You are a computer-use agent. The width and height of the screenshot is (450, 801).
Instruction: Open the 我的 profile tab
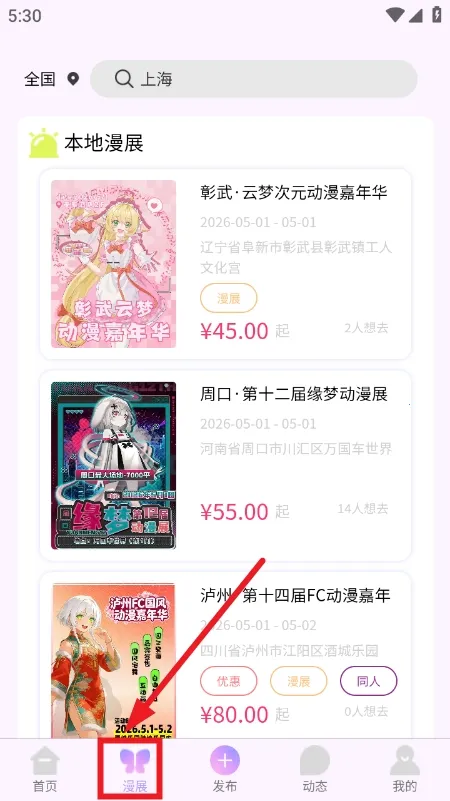405,769
